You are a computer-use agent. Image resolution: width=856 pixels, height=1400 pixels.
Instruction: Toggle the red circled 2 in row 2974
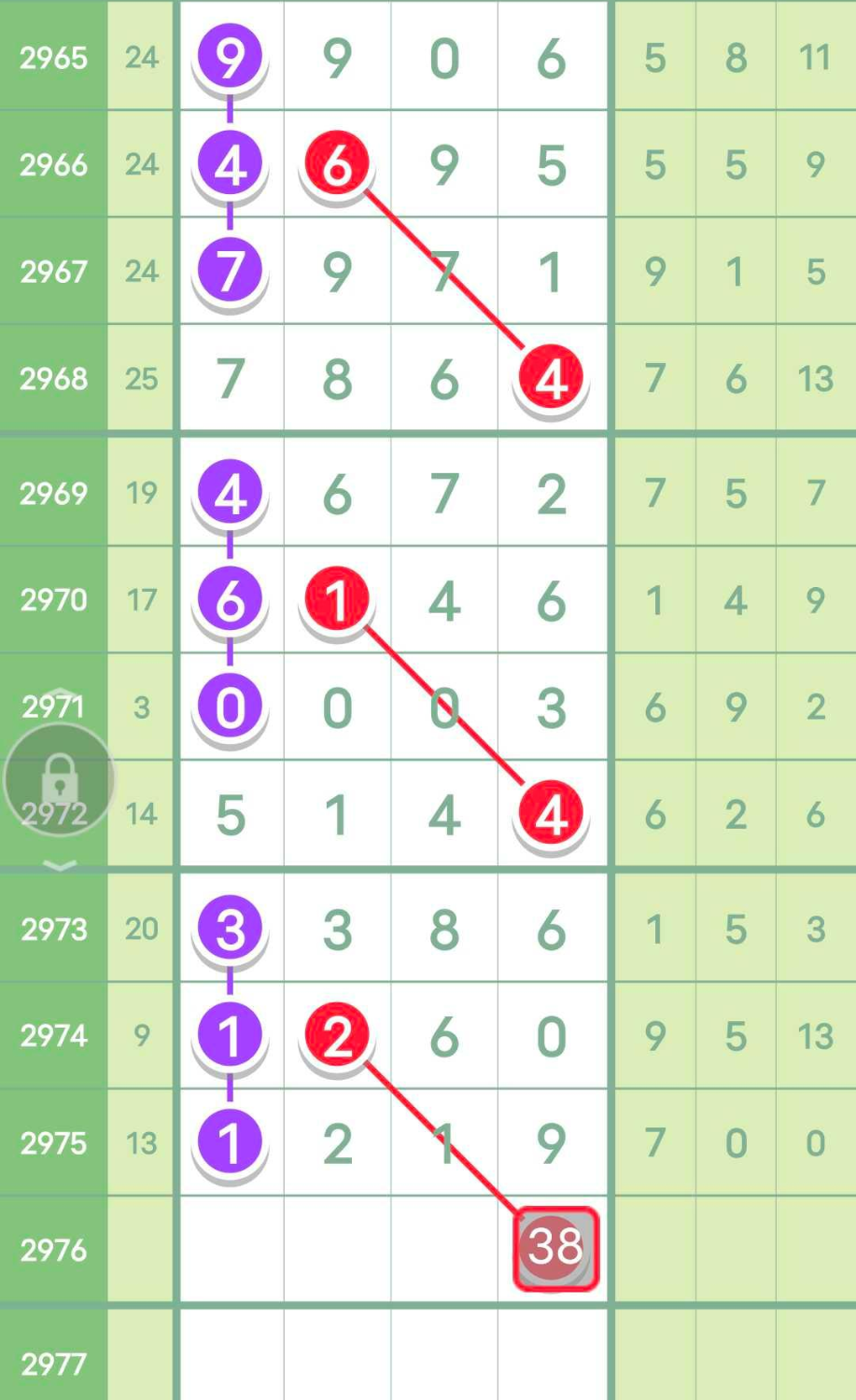tap(336, 1035)
